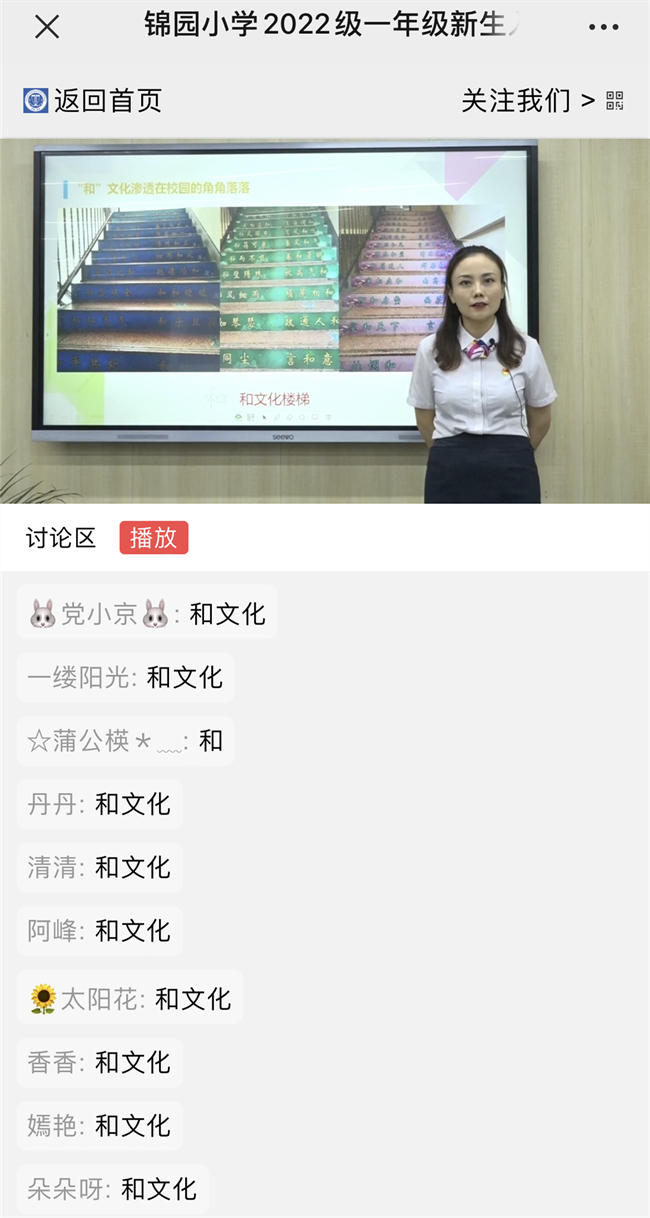Open the three-dot more options menu
650x1218 pixels.
(603, 27)
